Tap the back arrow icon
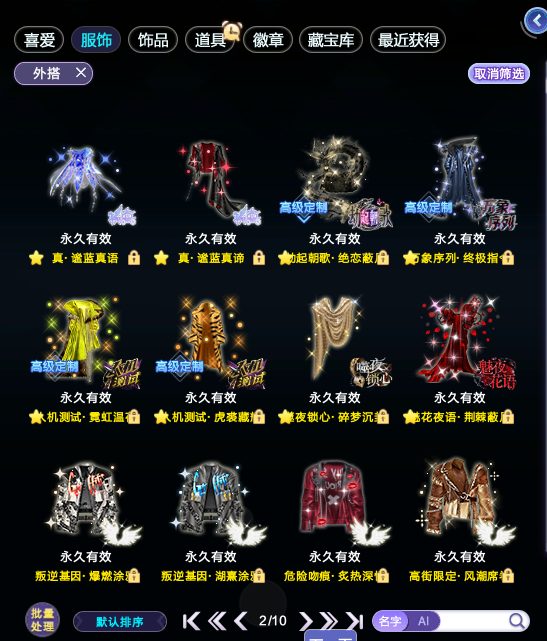The height and width of the screenshot is (641, 547). pyautogui.click(x=536, y=20)
